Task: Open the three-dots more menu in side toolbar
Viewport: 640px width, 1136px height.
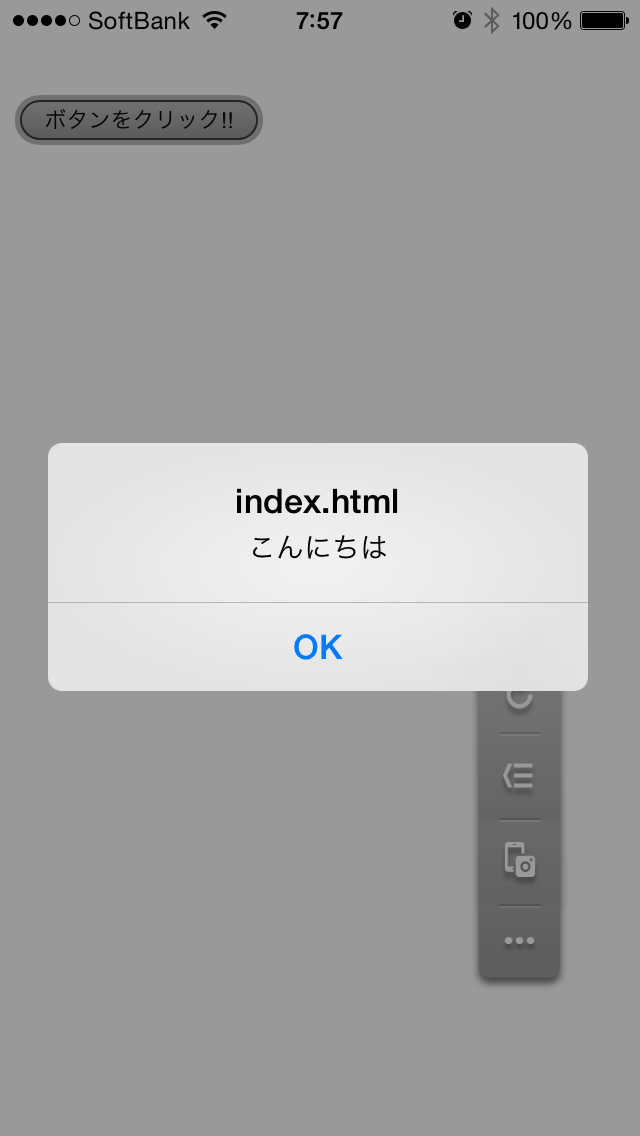Action: [x=519, y=941]
